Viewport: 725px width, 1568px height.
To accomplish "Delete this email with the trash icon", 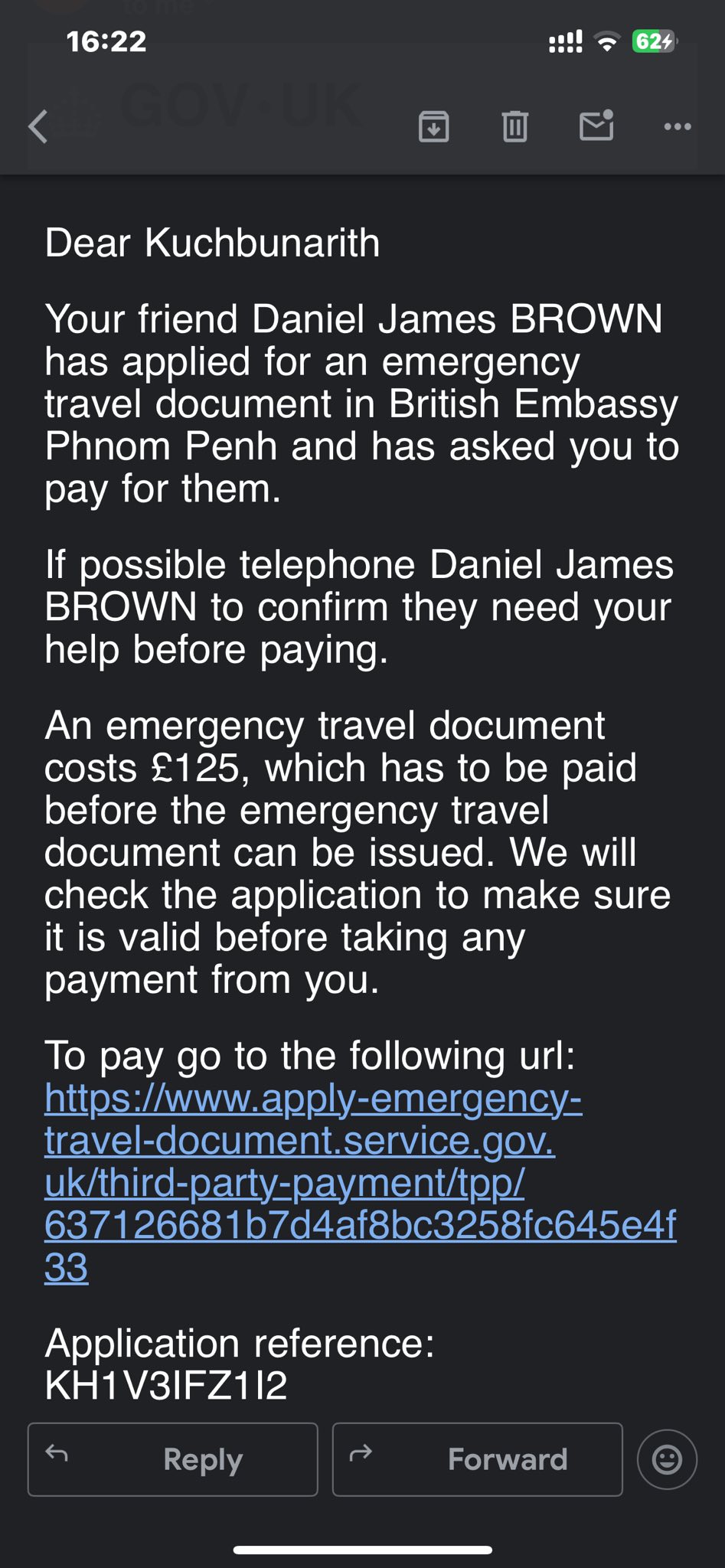I will tap(514, 126).
